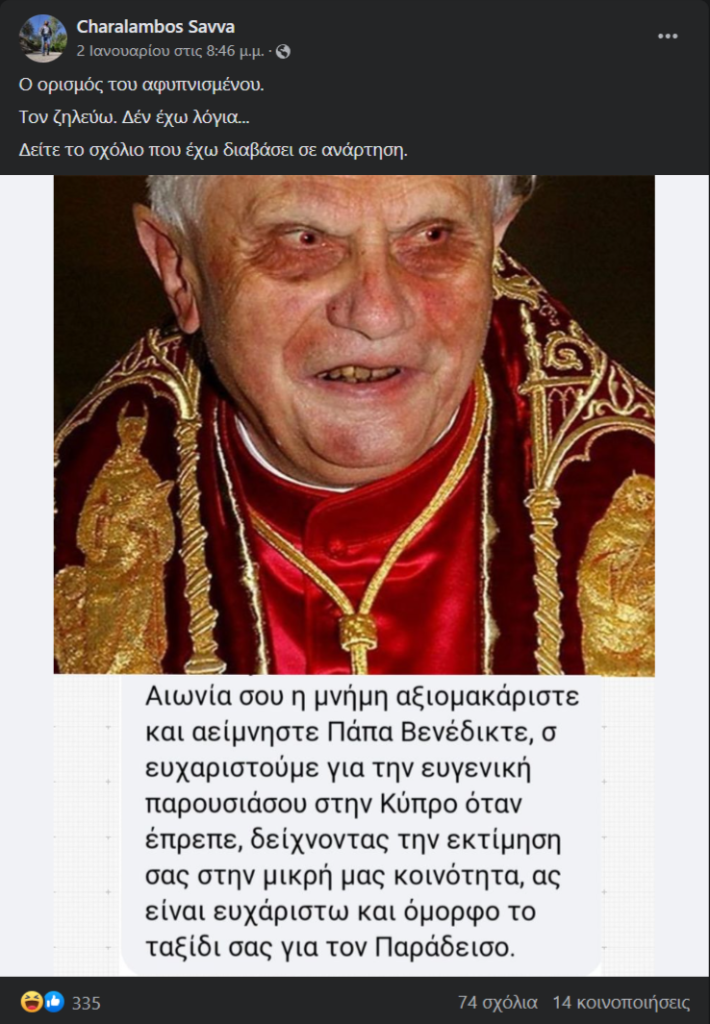The height and width of the screenshot is (1024, 710).
Task: Open the Charalambos Savva profile name link
Action: pos(155,27)
